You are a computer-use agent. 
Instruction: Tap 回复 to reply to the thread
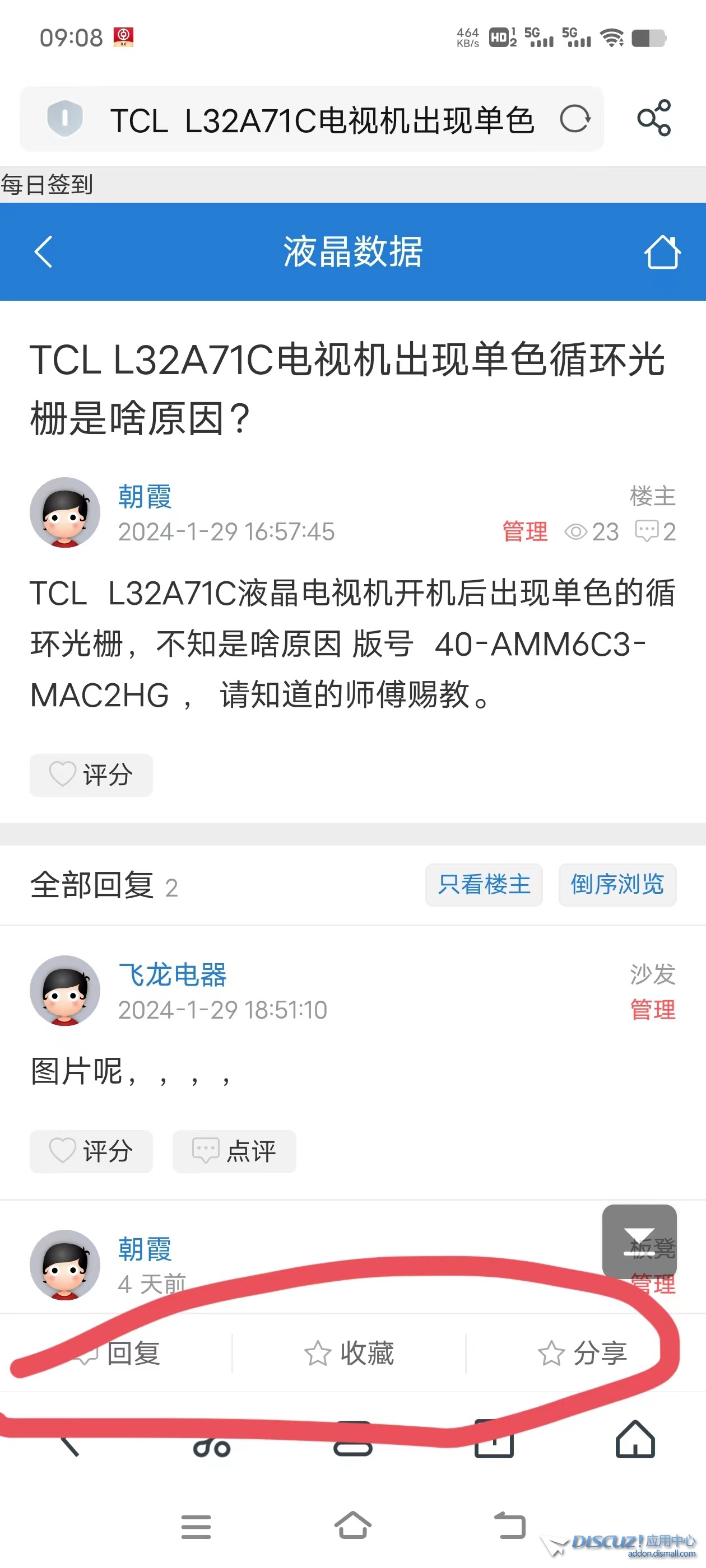tap(119, 1353)
